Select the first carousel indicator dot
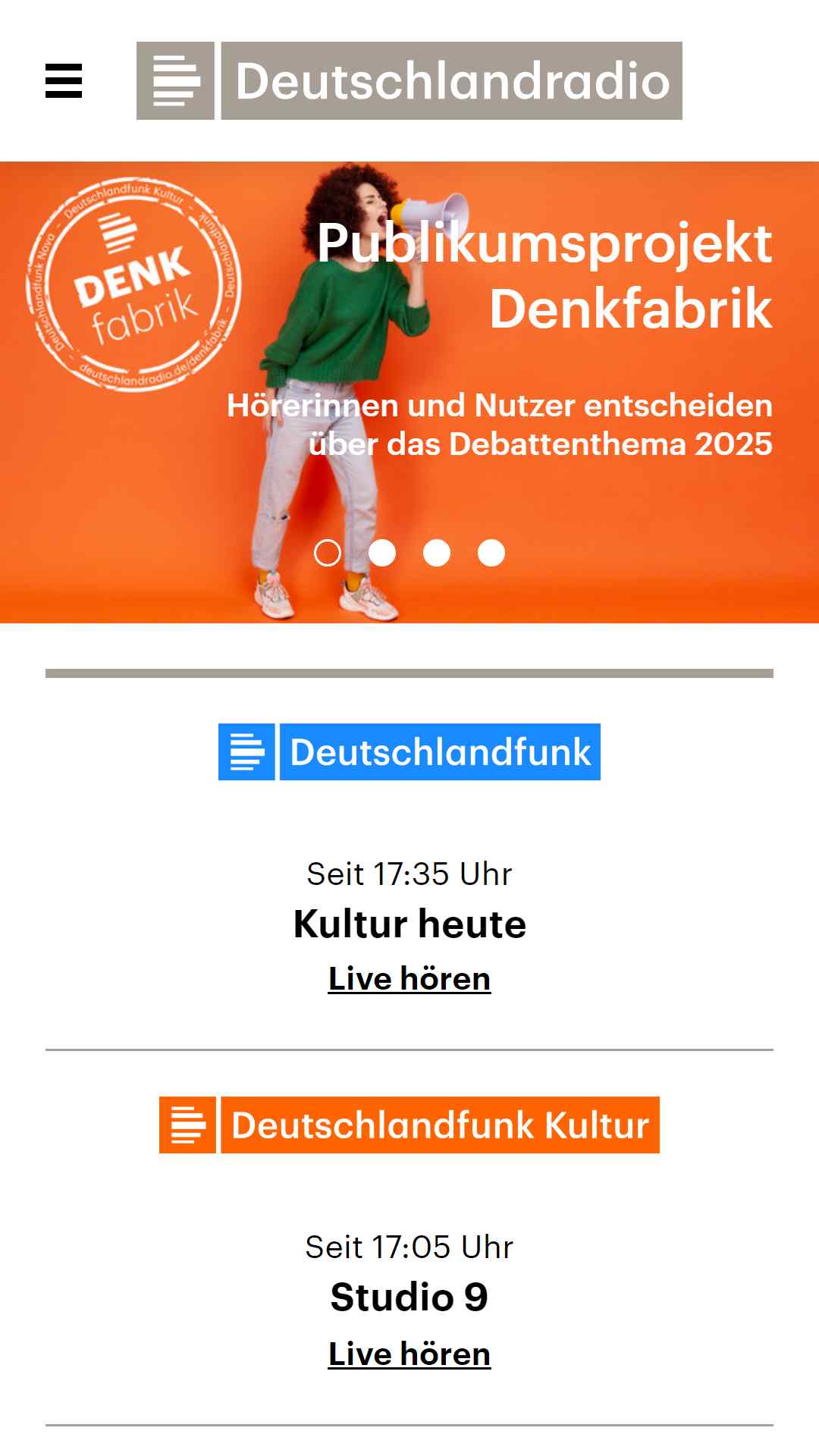819x1456 pixels. click(328, 553)
